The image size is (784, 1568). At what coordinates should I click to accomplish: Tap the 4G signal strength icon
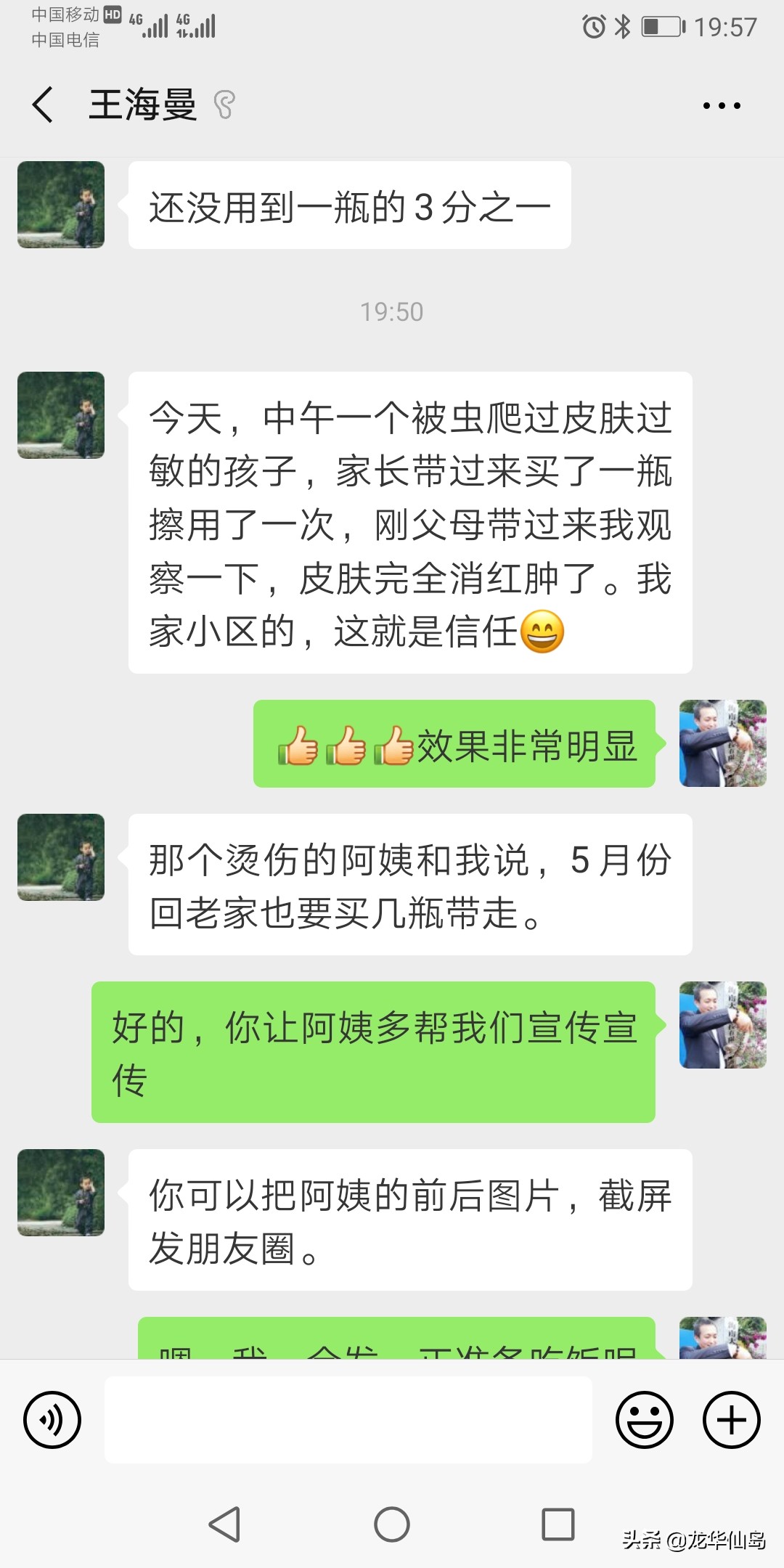[152, 25]
